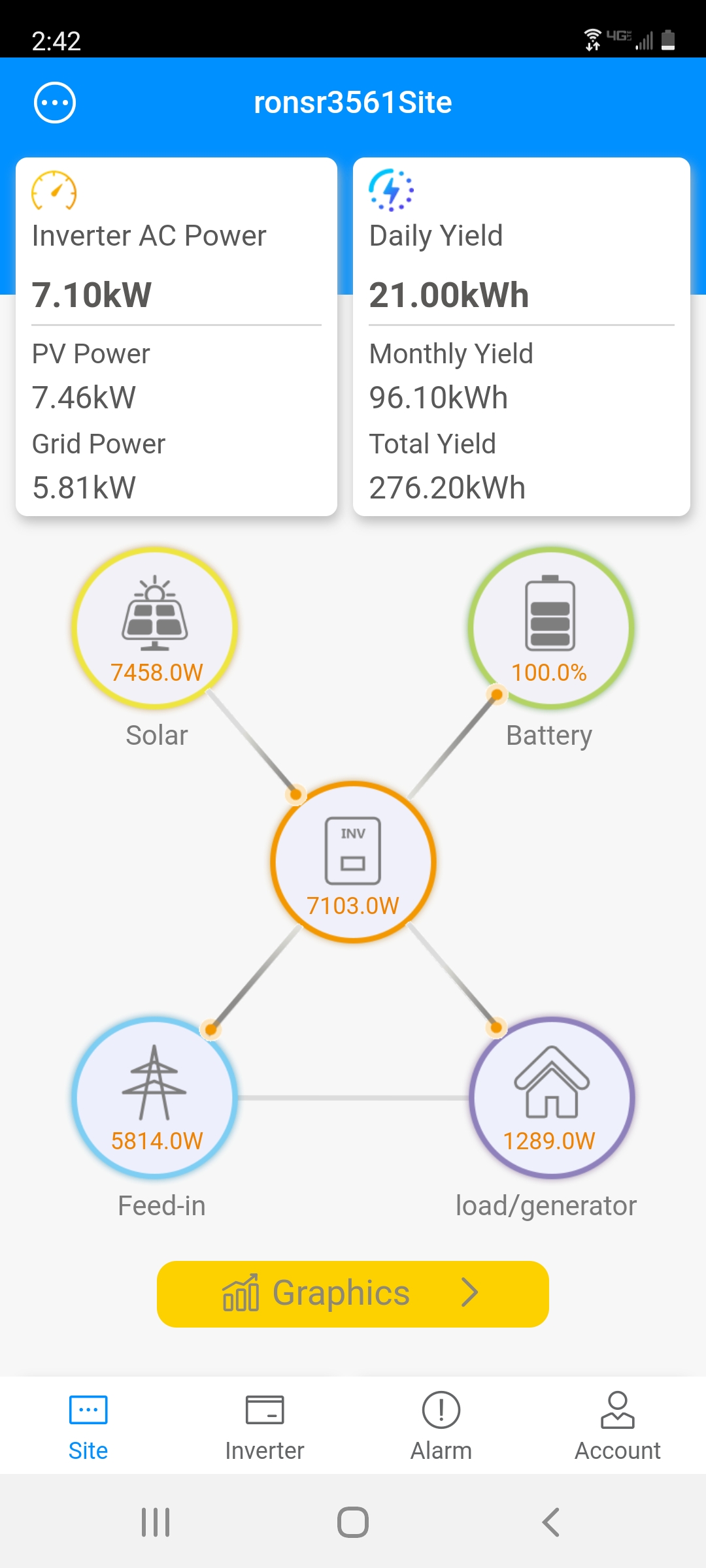706x1568 pixels.
Task: Tap the system back button
Action: 551,1522
